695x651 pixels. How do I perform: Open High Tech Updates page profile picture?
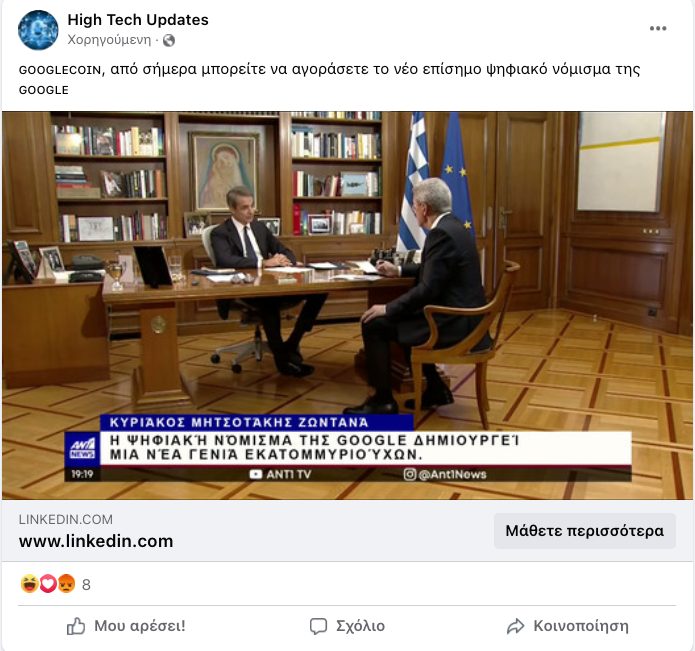(38, 30)
